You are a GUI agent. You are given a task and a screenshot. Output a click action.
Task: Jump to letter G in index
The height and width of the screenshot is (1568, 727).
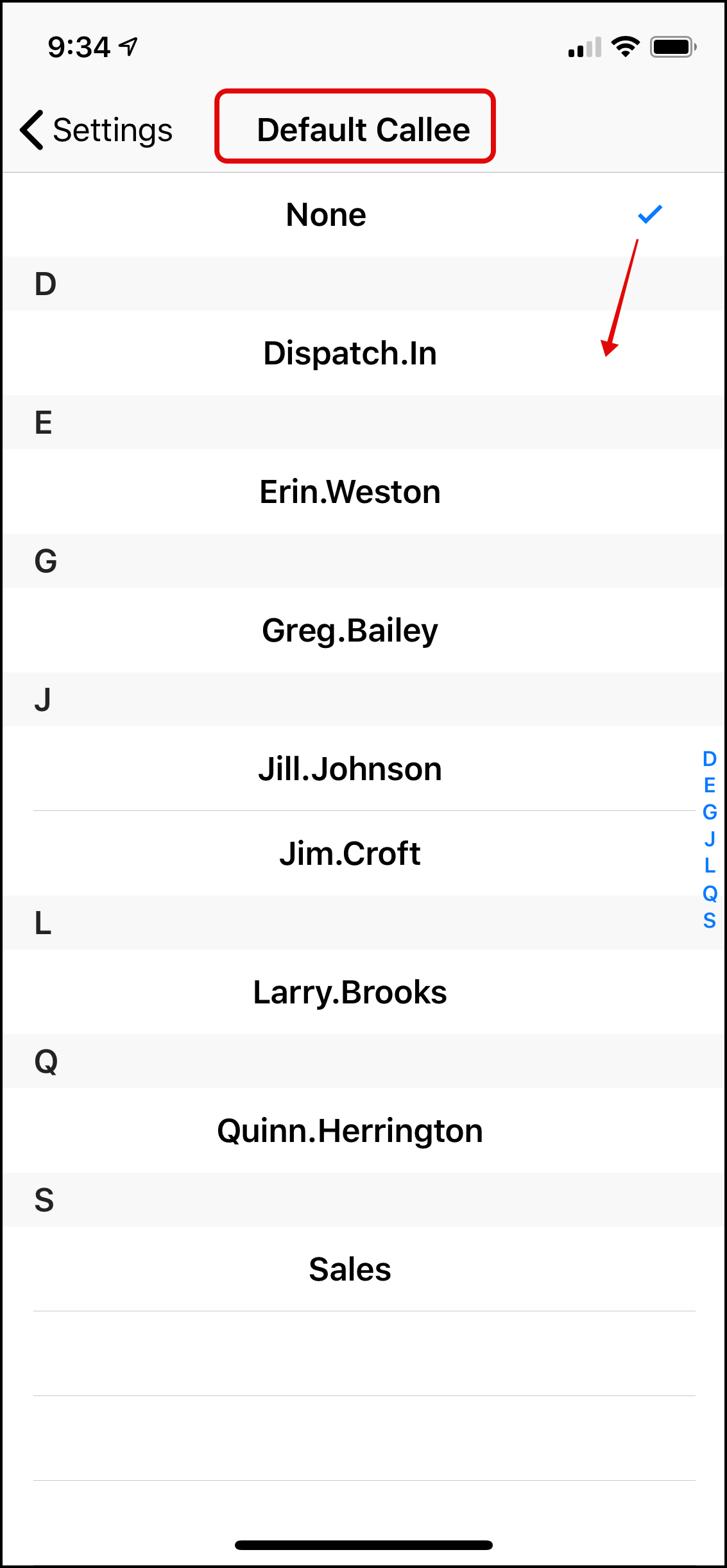point(709,812)
